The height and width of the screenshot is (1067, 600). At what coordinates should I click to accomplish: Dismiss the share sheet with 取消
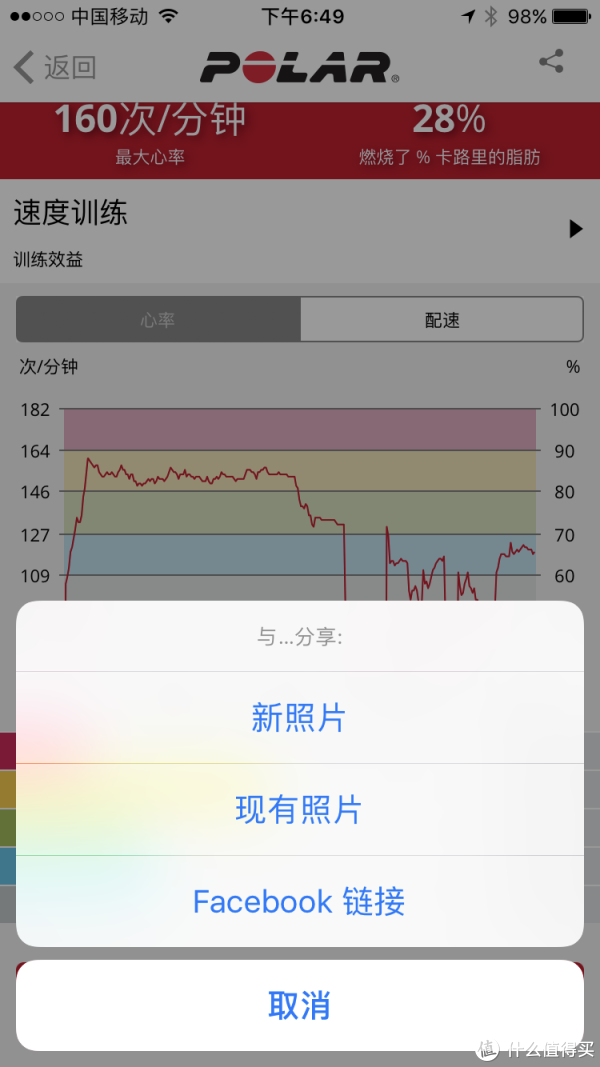click(299, 1005)
